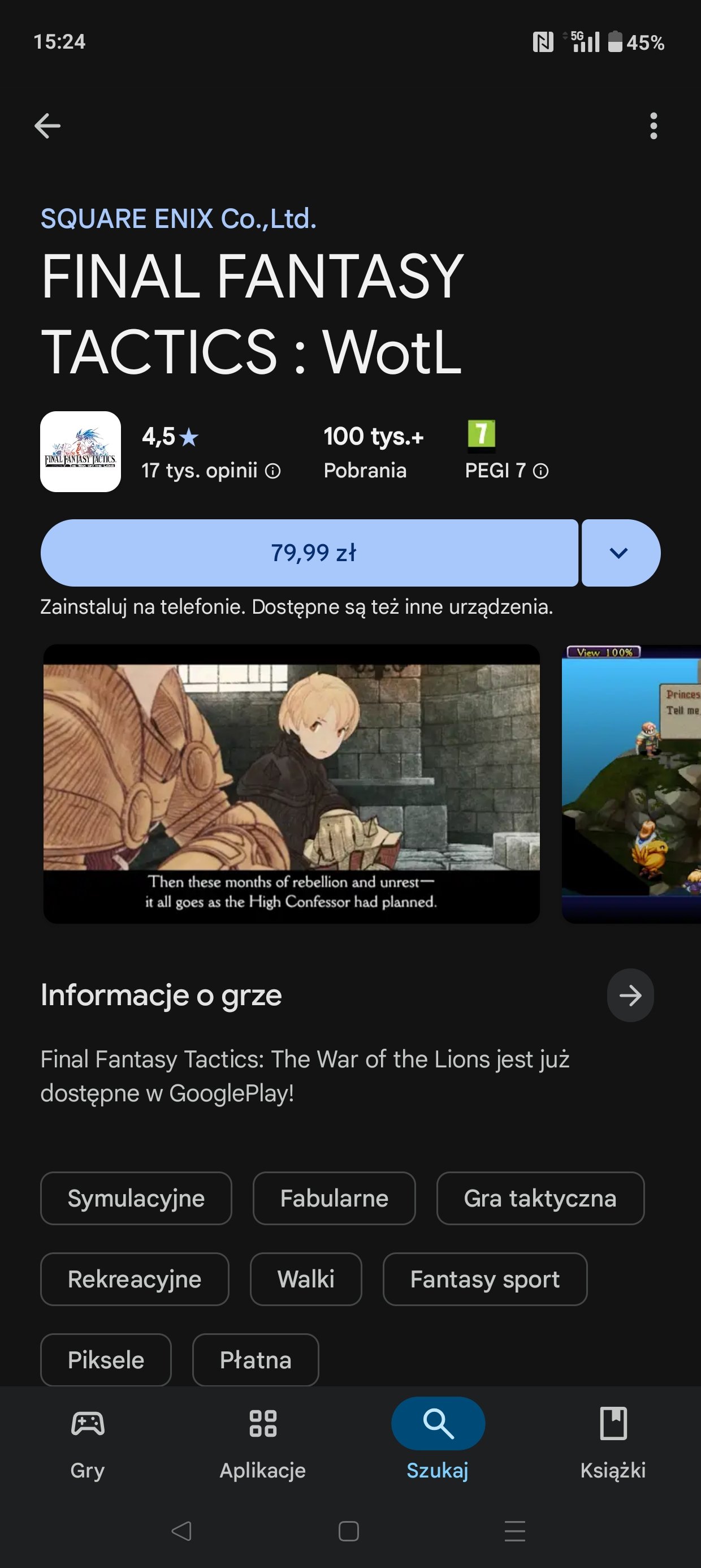The image size is (701, 1568).
Task: Show PEGI 7 rating information
Action: pyautogui.click(x=507, y=471)
